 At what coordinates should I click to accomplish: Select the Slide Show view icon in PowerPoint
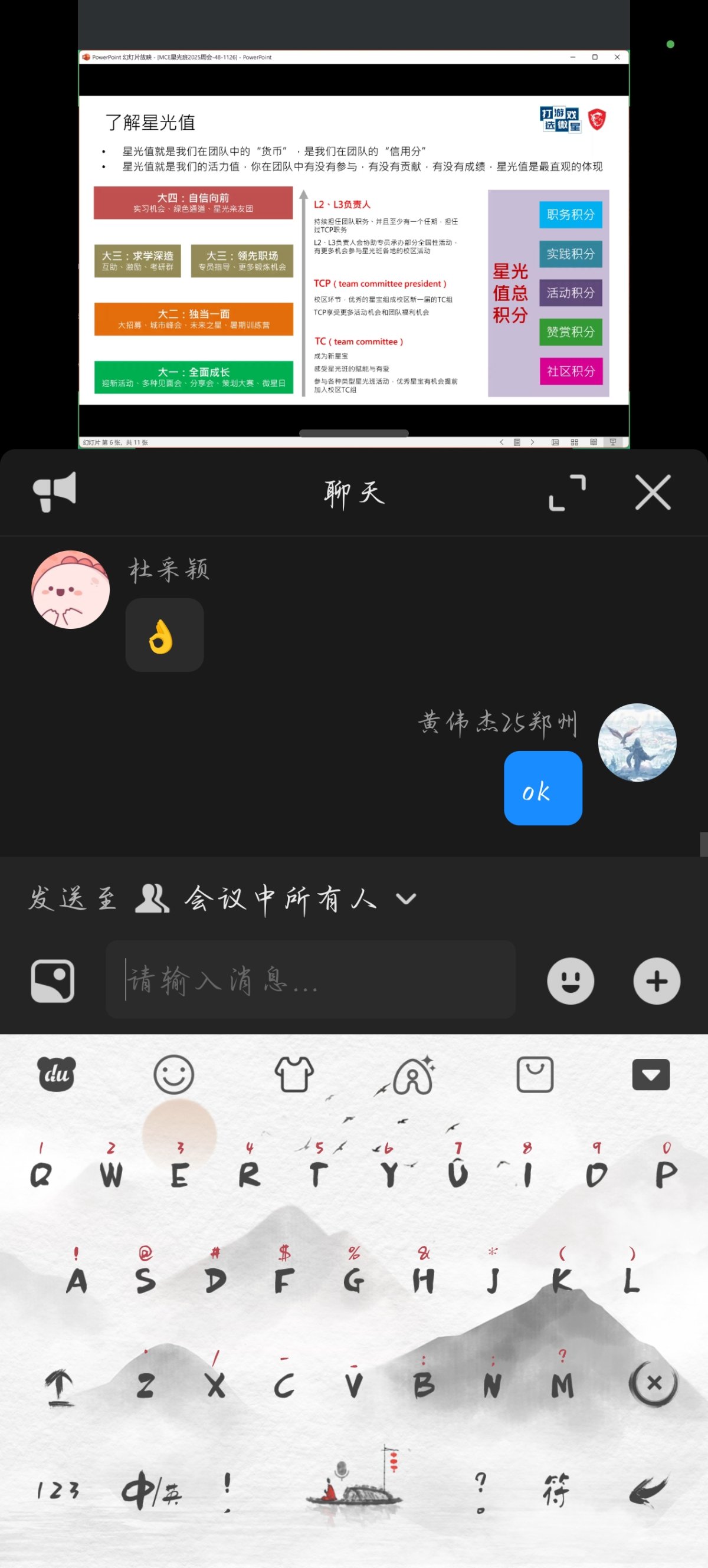point(613,442)
